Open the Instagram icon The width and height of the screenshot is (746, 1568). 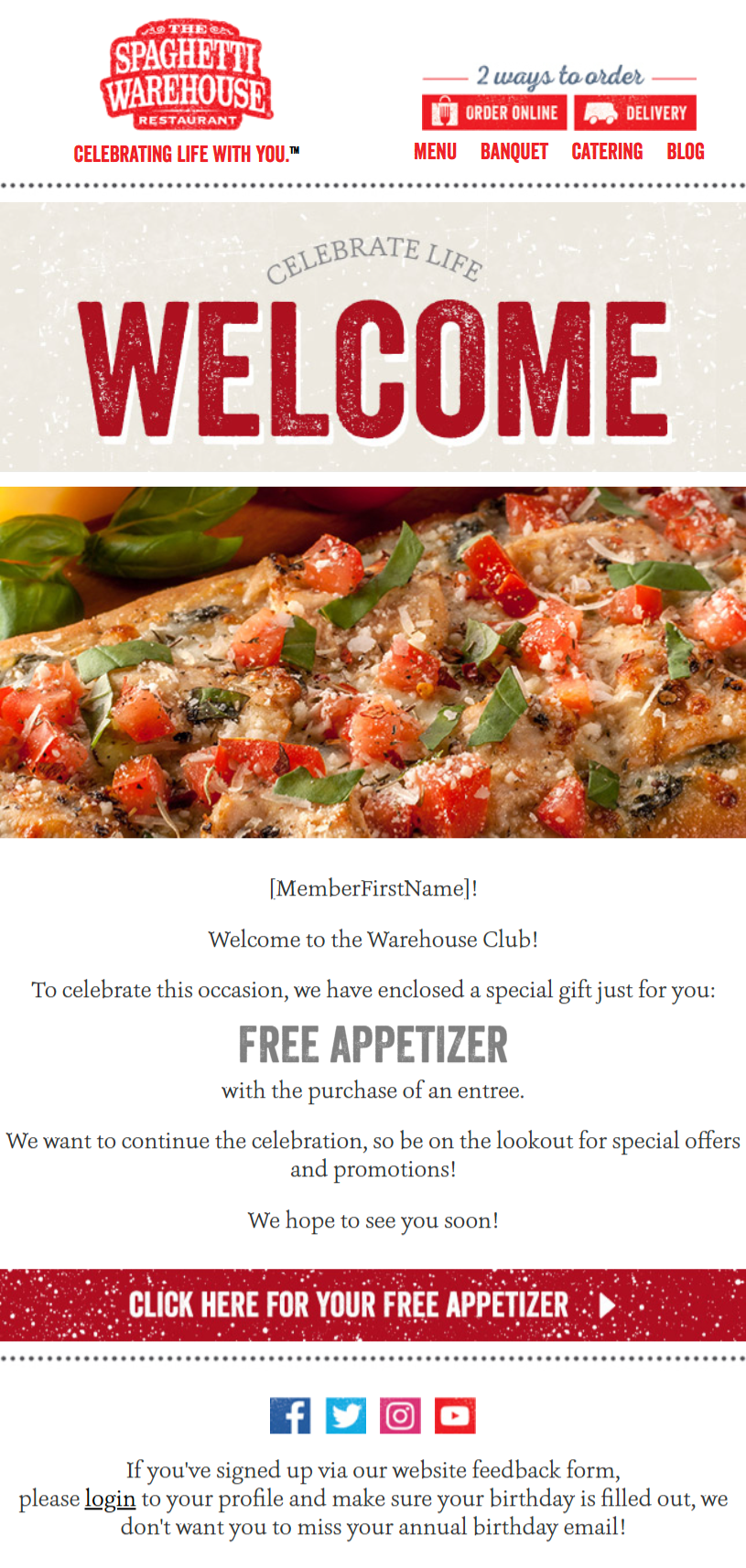(400, 1415)
